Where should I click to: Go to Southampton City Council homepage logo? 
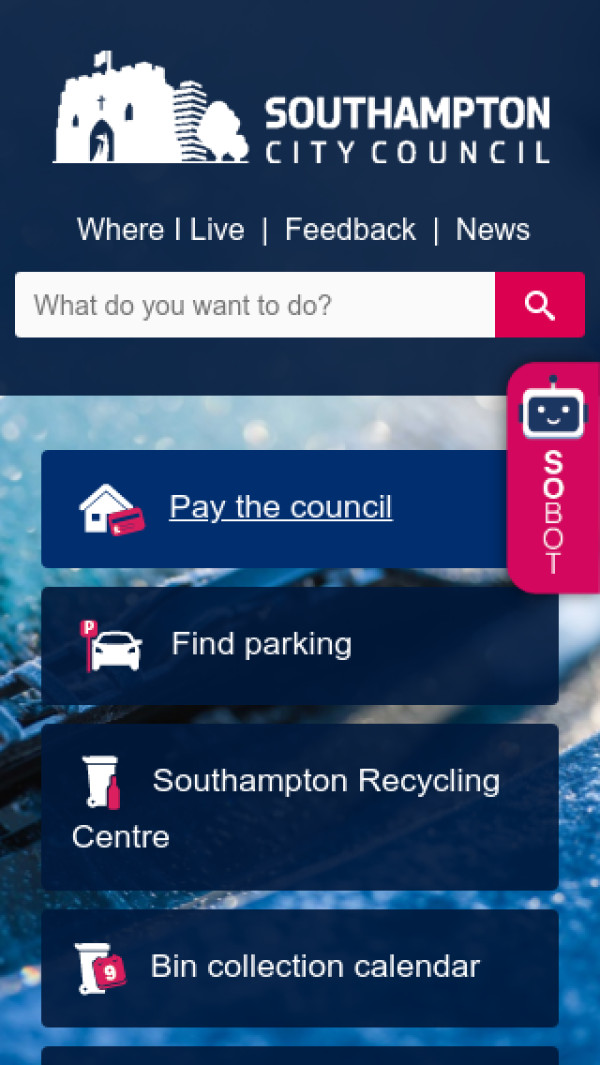coord(300,110)
